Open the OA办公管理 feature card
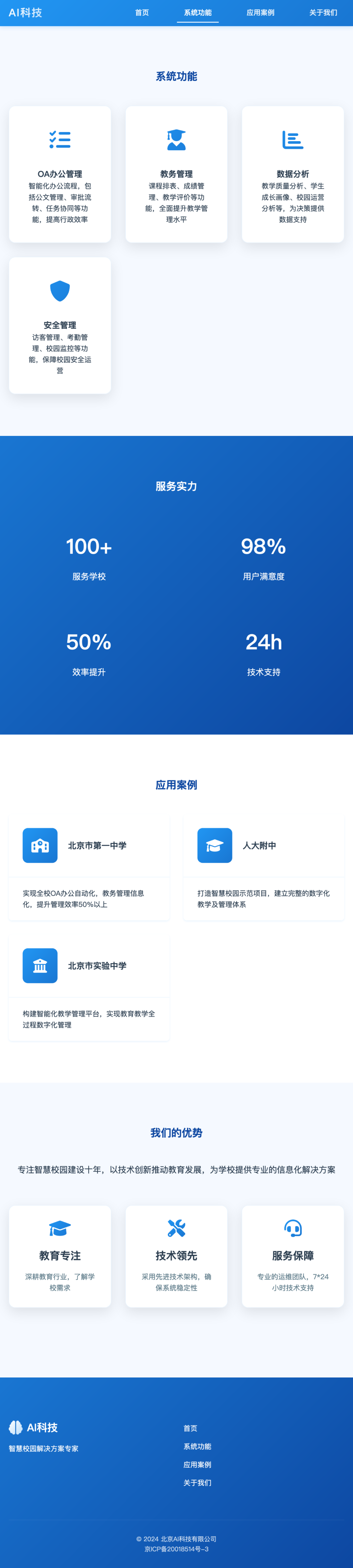 click(59, 174)
